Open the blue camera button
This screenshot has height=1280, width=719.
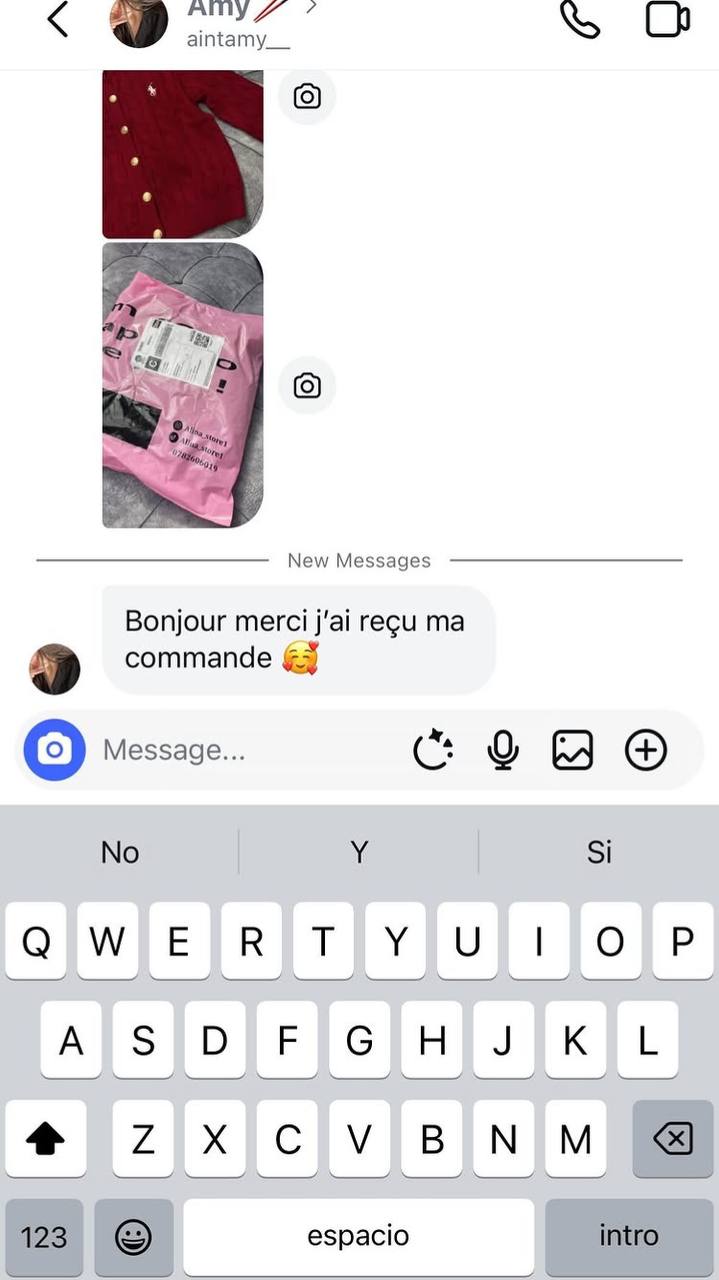click(54, 749)
